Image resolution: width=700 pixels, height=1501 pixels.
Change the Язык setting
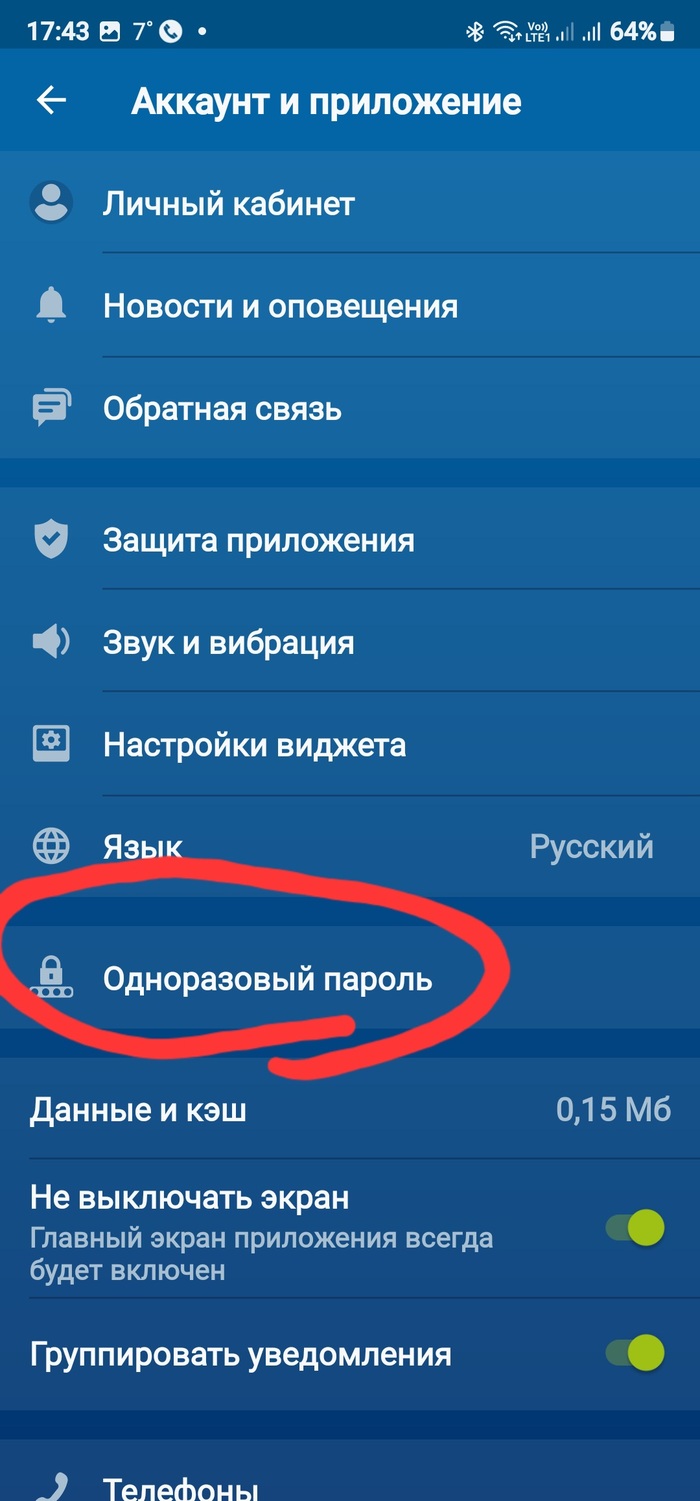(x=350, y=847)
